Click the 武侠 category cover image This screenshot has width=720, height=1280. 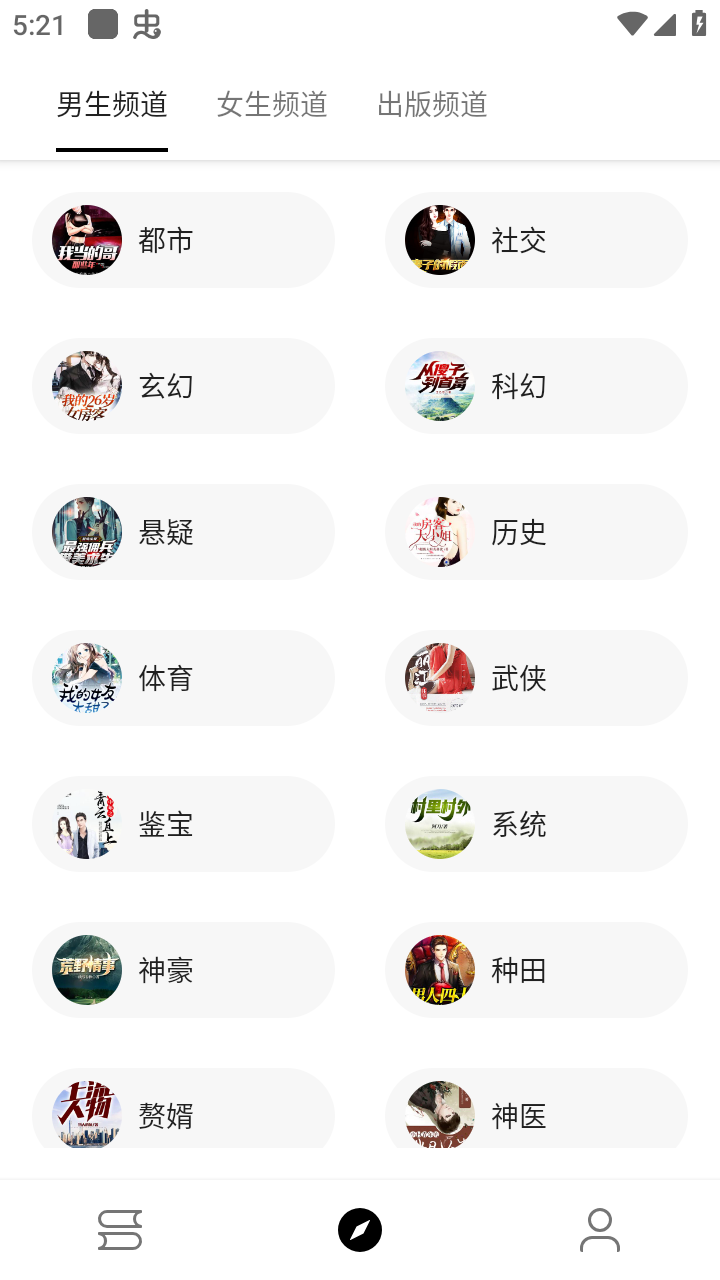point(438,678)
